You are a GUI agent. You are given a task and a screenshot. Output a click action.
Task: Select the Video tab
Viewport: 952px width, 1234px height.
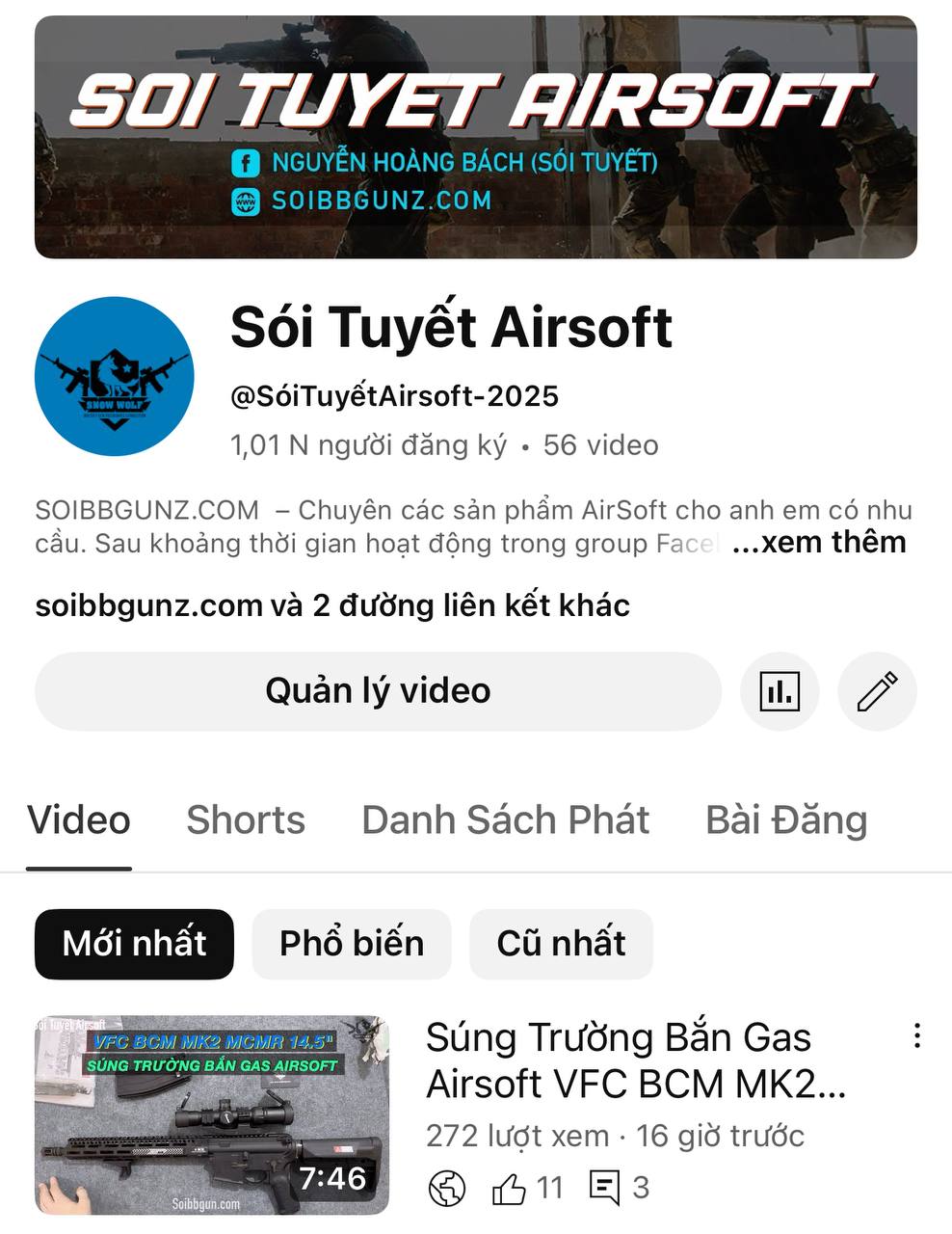coord(79,820)
